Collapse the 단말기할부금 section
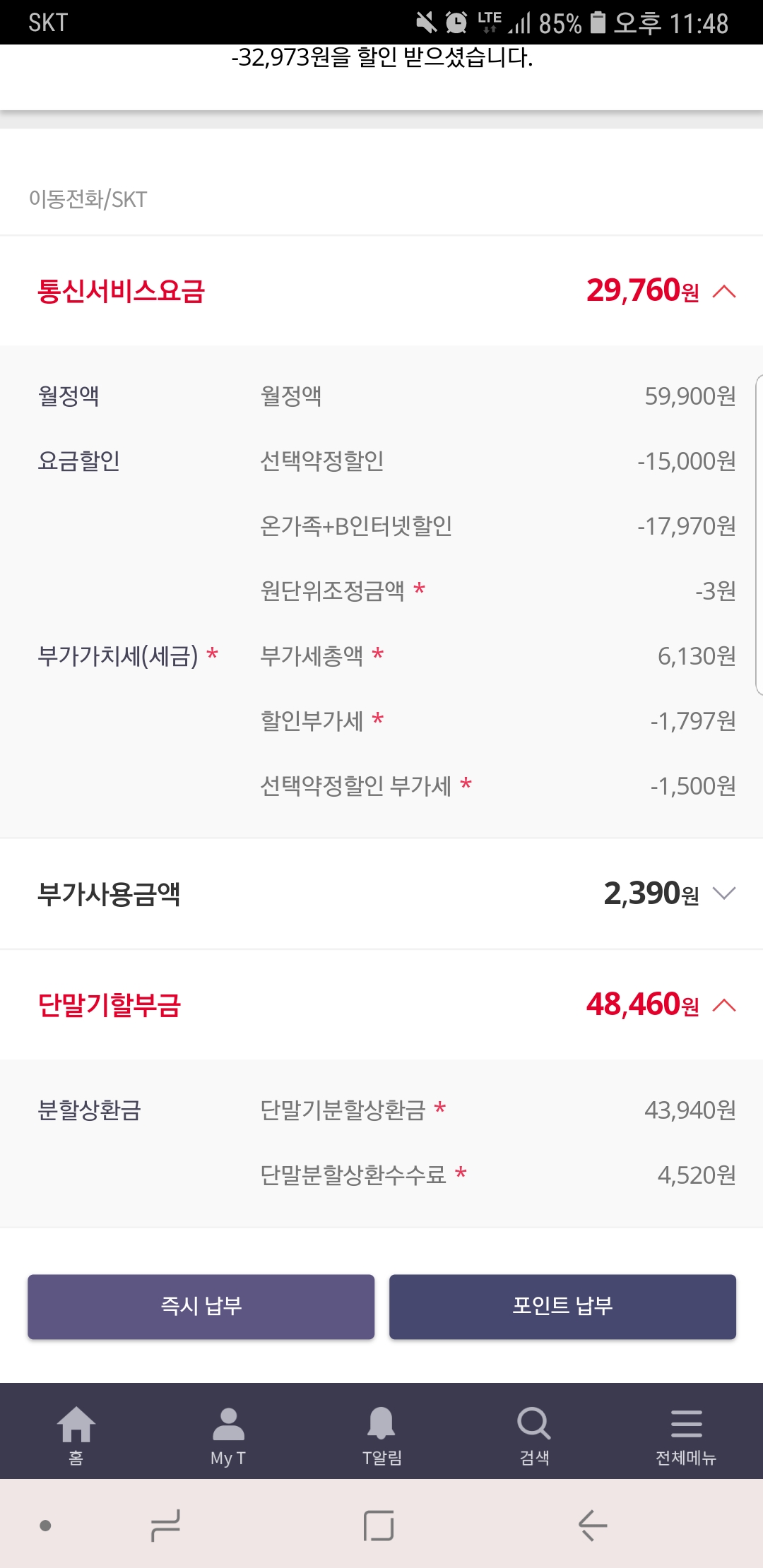The height and width of the screenshot is (1568, 763). pyautogui.click(x=724, y=1004)
